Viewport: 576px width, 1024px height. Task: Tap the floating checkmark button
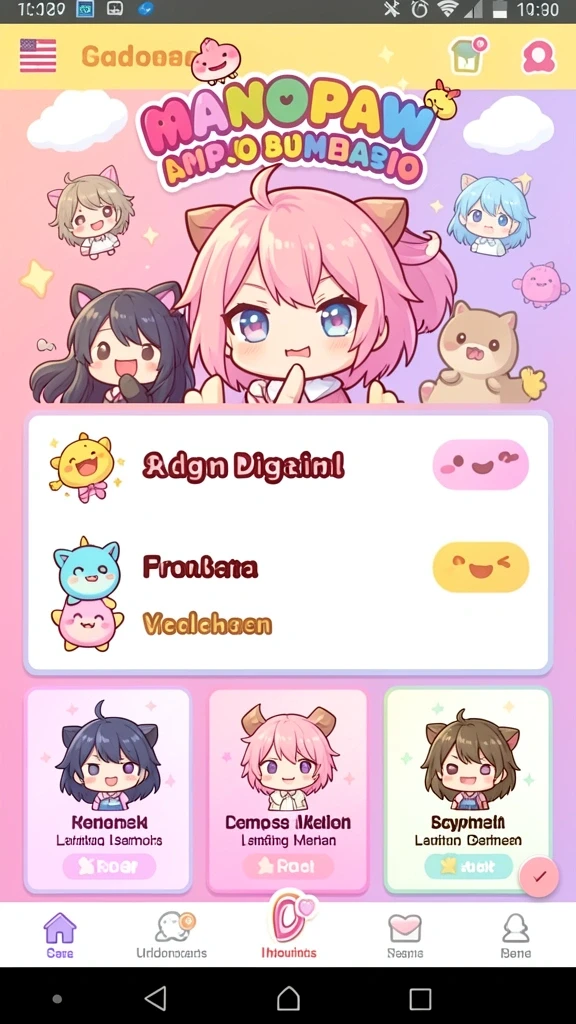pos(539,877)
